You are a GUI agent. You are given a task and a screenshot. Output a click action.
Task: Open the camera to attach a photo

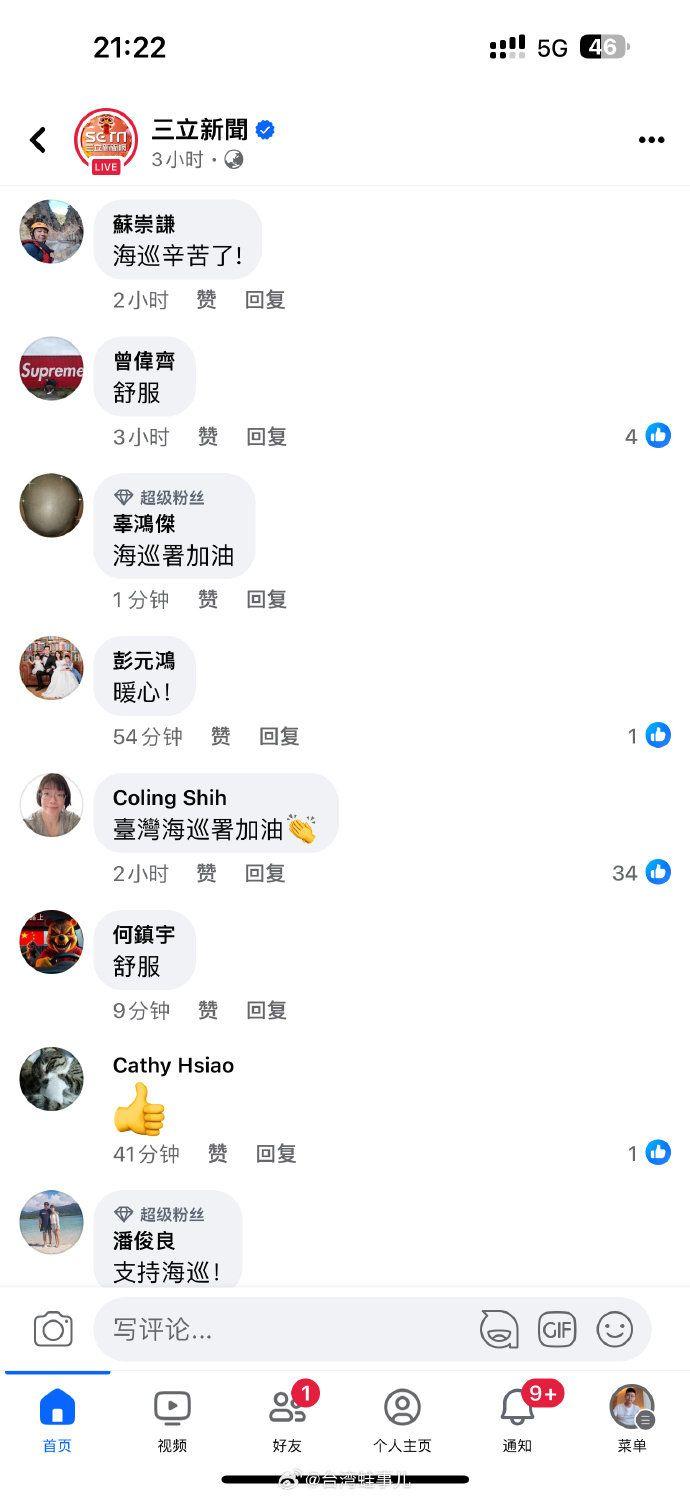pos(53,1329)
